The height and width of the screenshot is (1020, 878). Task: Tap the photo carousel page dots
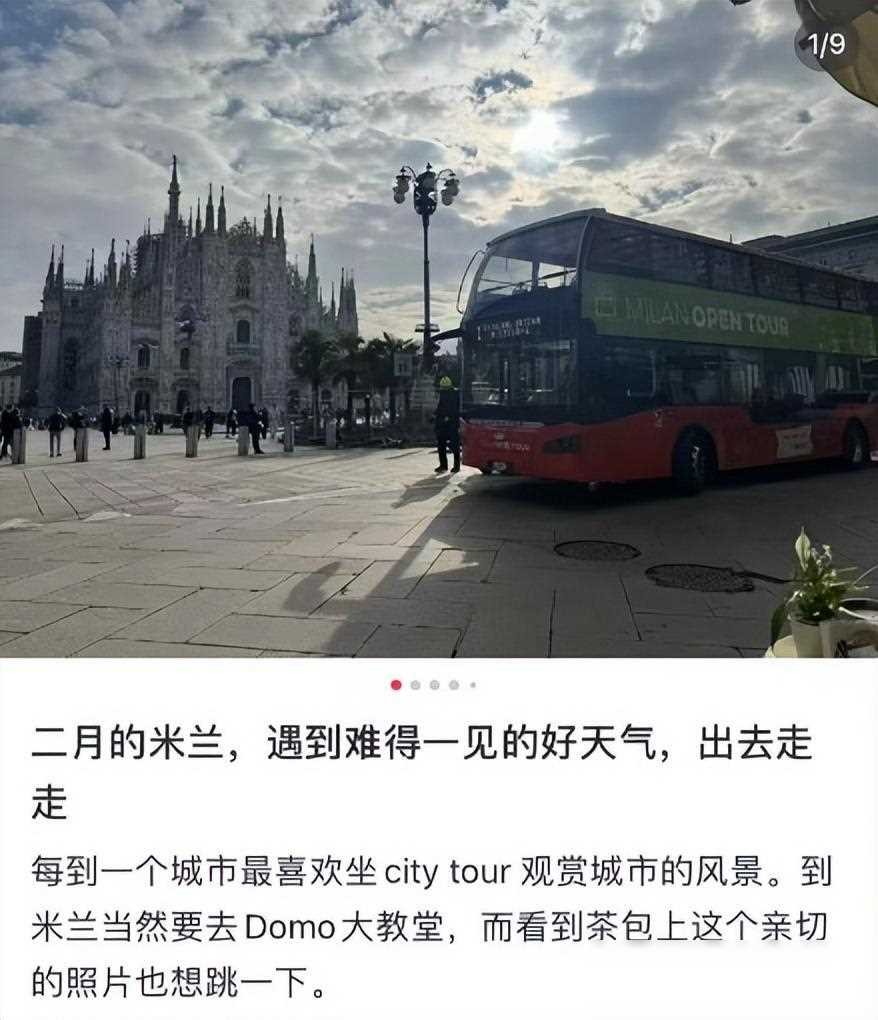[x=433, y=685]
